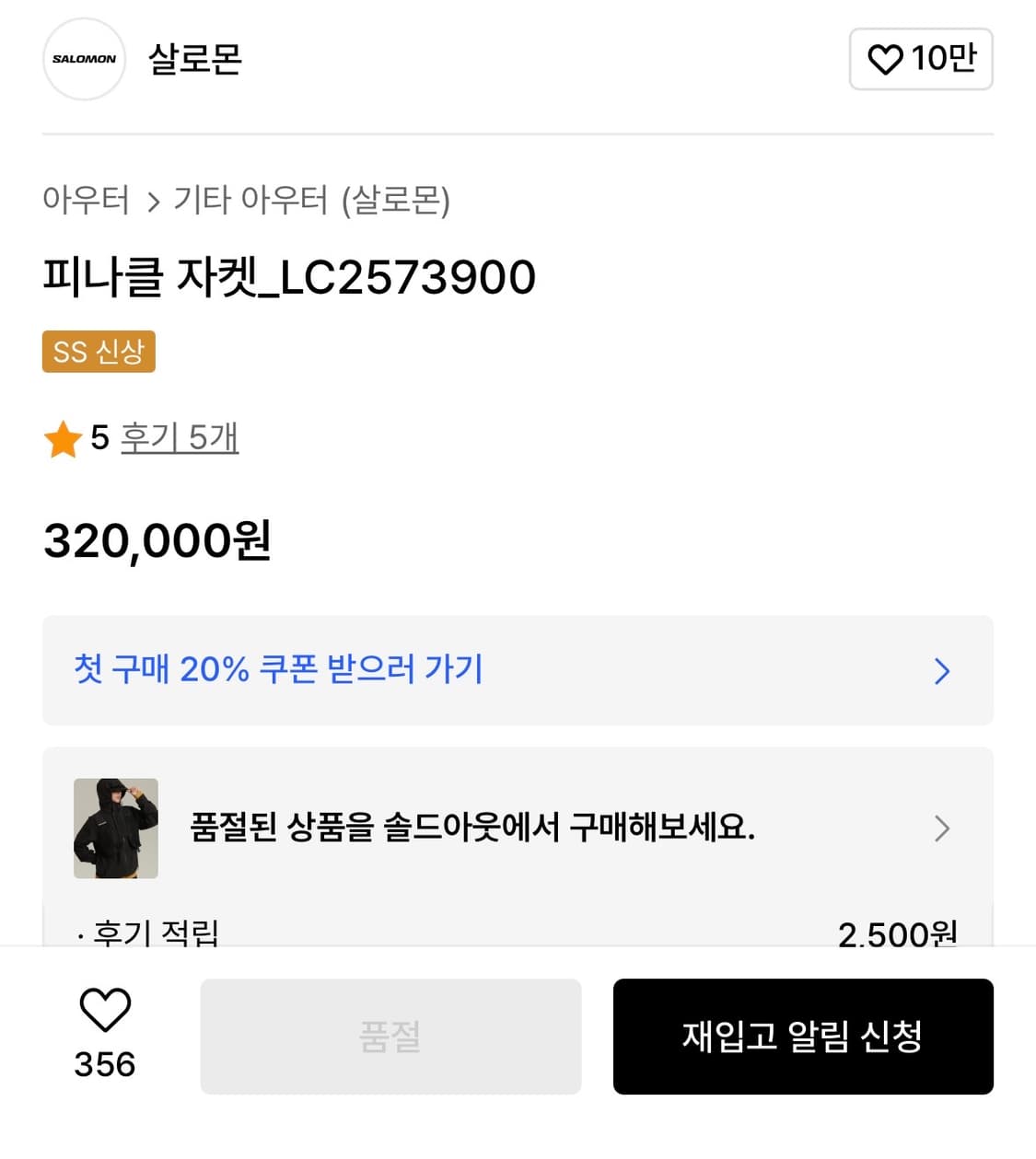
Task: Open the 솔드아웃 banner chevron arrow
Action: click(x=941, y=828)
